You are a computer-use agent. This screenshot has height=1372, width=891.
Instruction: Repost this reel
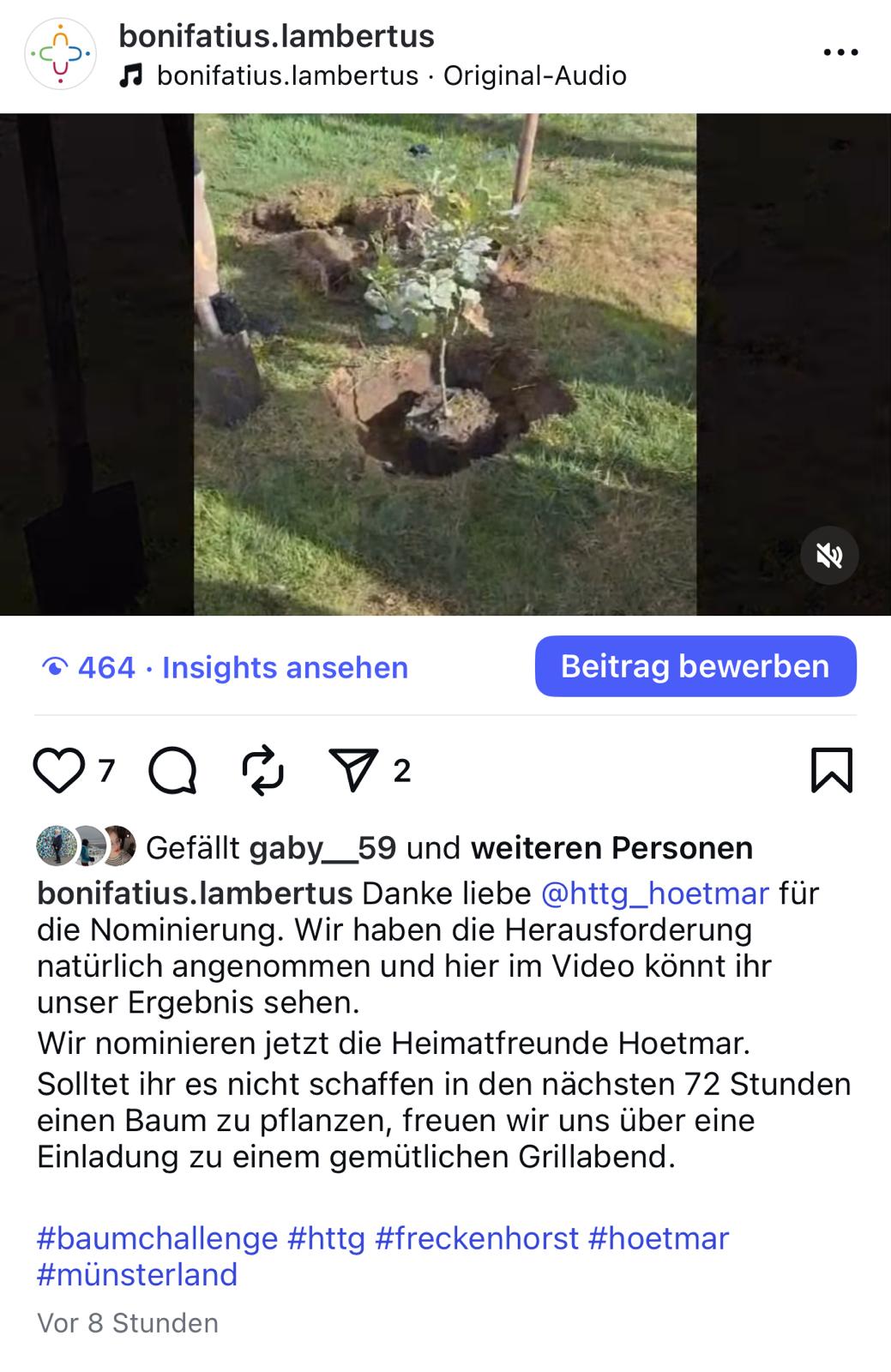click(x=262, y=770)
